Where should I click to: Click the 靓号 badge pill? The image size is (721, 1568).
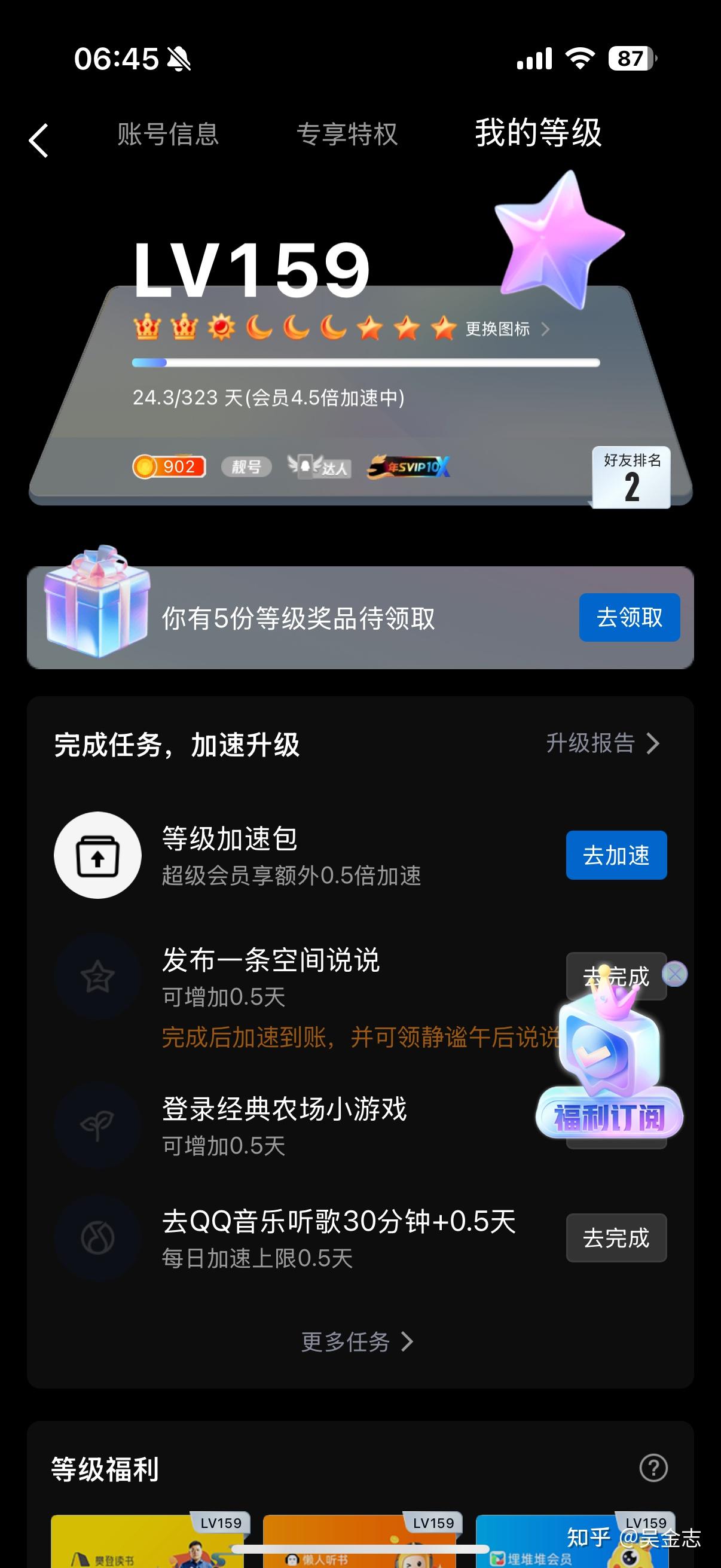[246, 468]
